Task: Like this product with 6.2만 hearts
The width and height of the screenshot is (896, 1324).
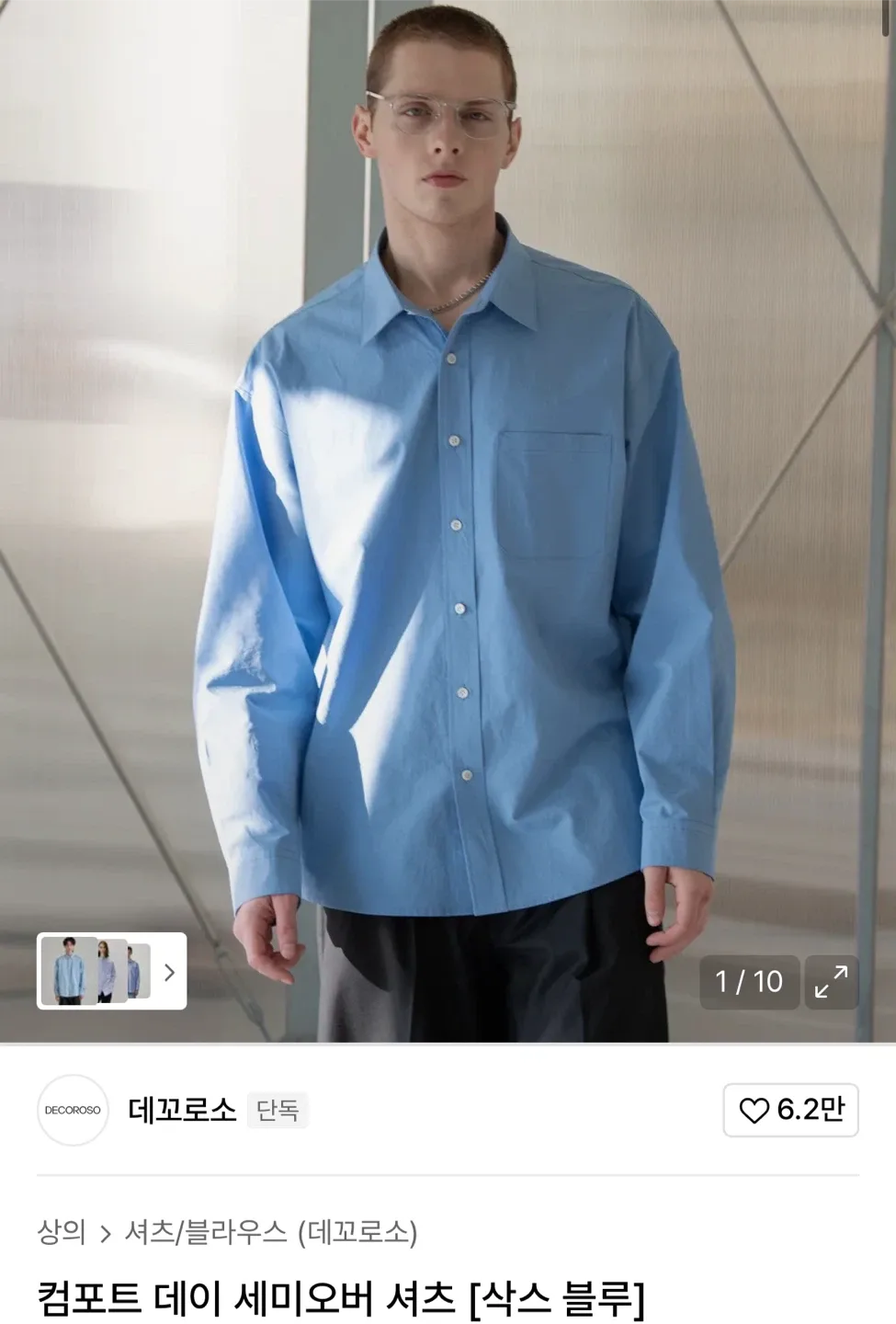Action: 790,1110
